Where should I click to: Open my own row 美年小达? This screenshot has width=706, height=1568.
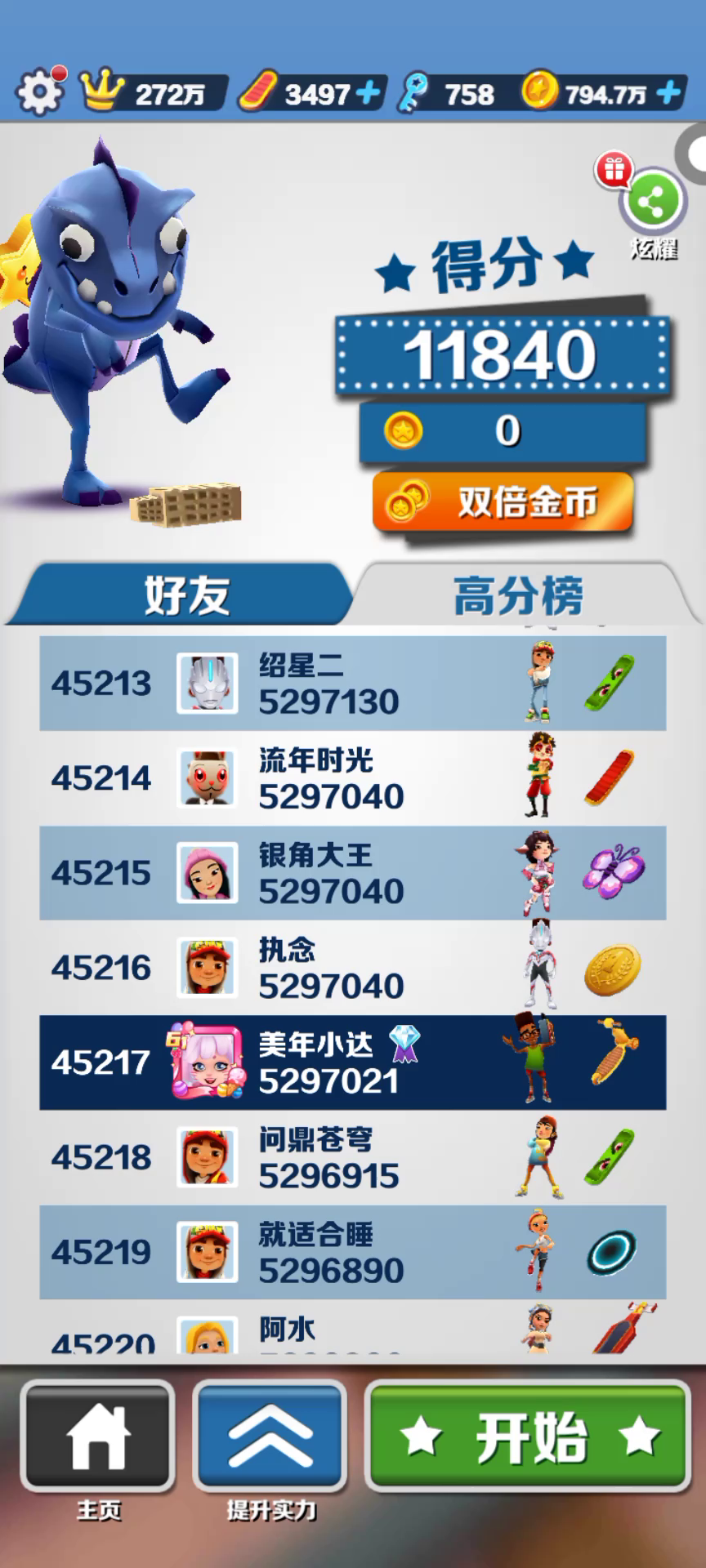[353, 1062]
